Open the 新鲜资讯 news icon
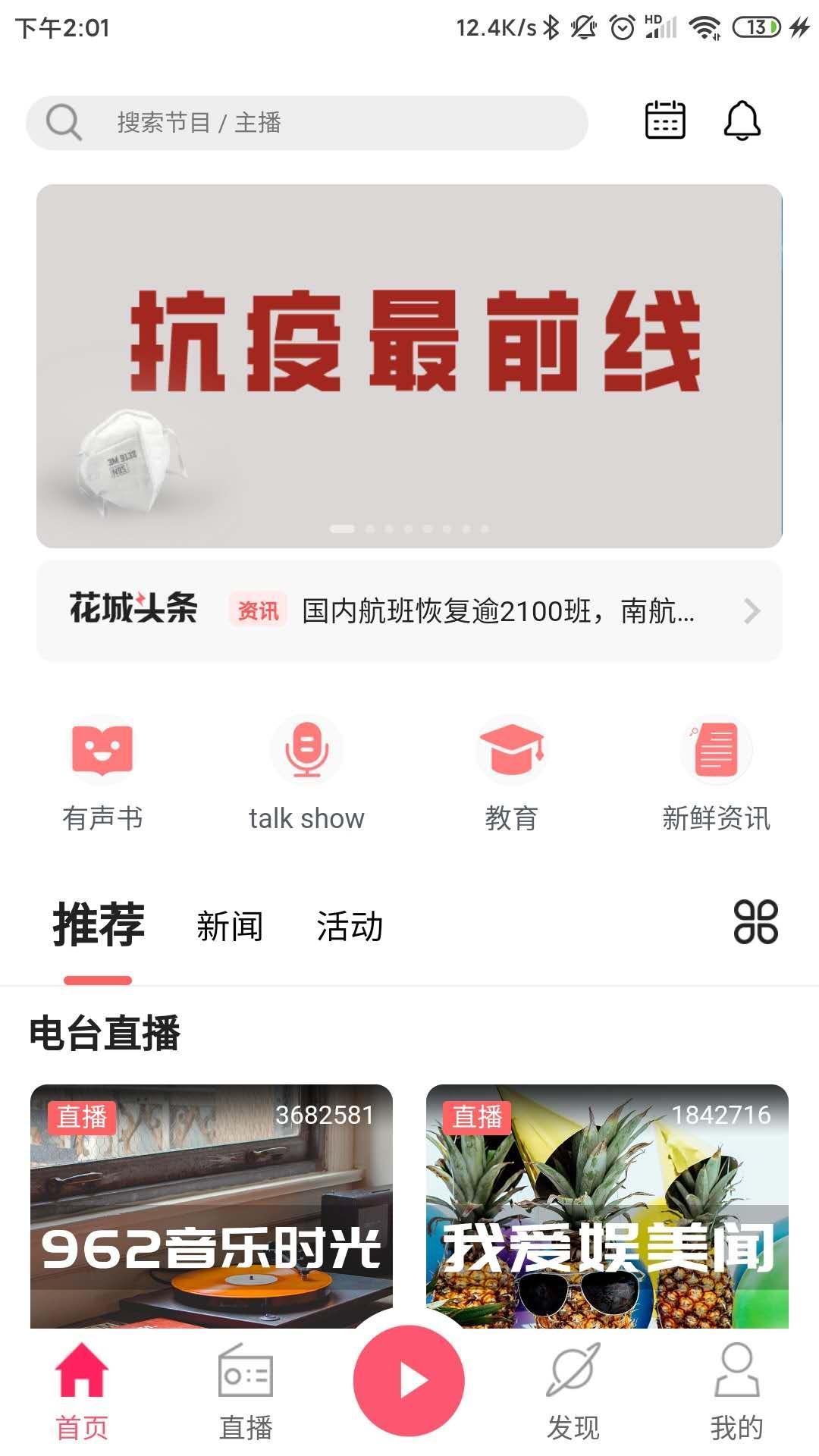This screenshot has height=1456, width=819. click(716, 751)
